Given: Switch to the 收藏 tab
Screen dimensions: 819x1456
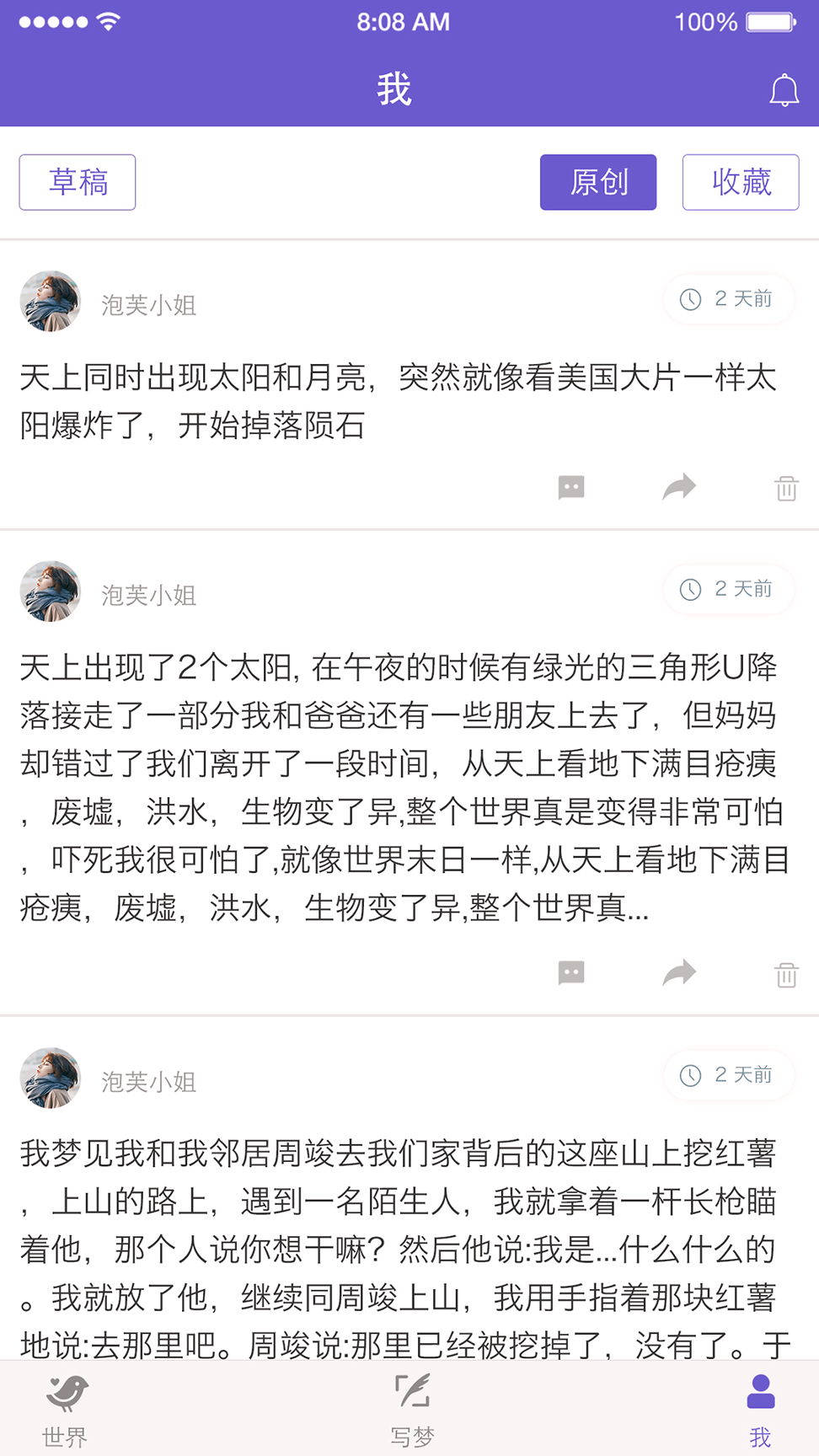Looking at the screenshot, I should pos(741,182).
